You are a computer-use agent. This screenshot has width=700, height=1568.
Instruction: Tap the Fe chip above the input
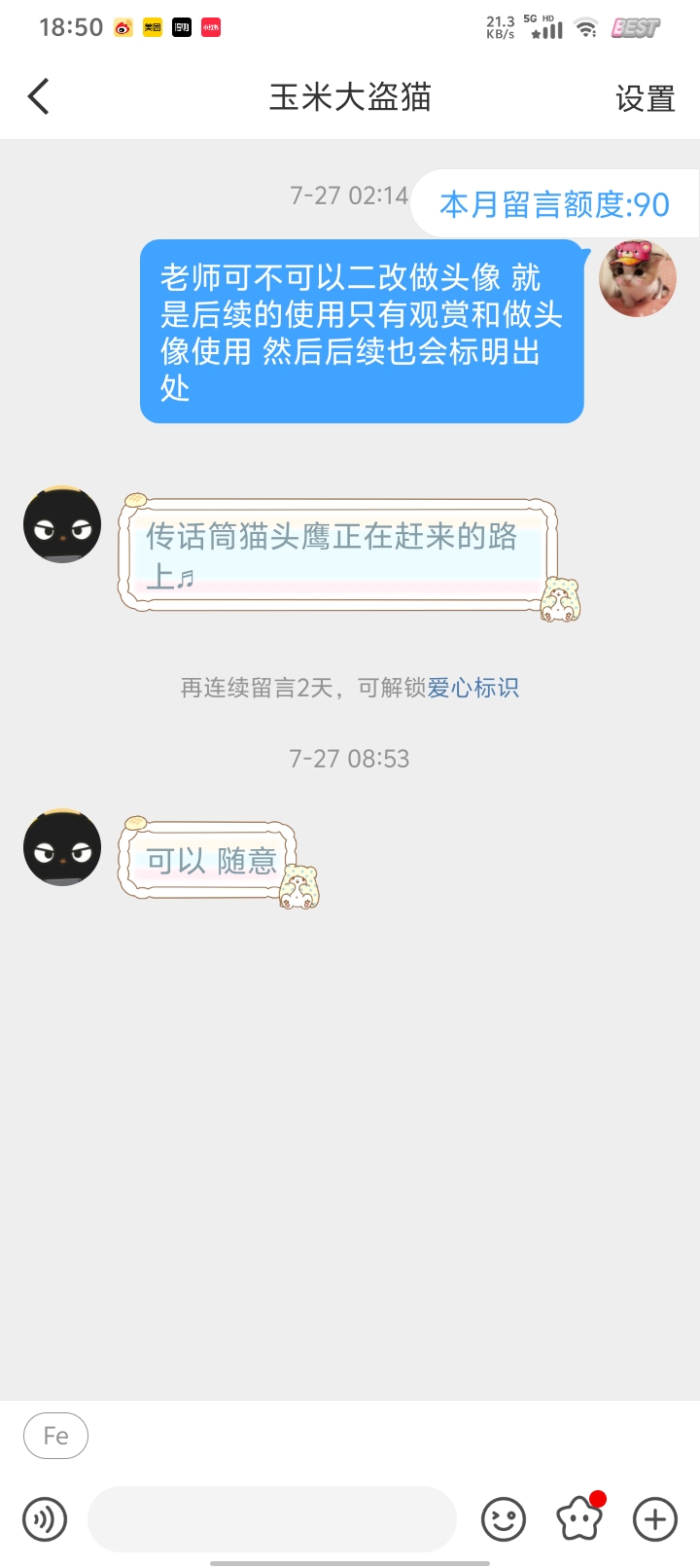pyautogui.click(x=55, y=1436)
